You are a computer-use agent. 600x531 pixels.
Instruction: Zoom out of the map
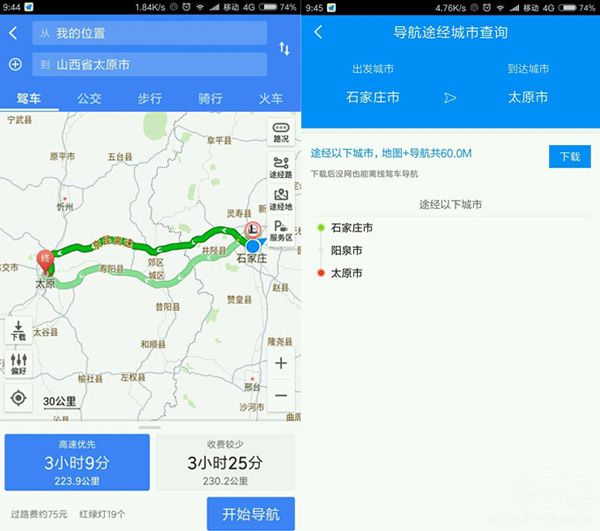point(281,396)
